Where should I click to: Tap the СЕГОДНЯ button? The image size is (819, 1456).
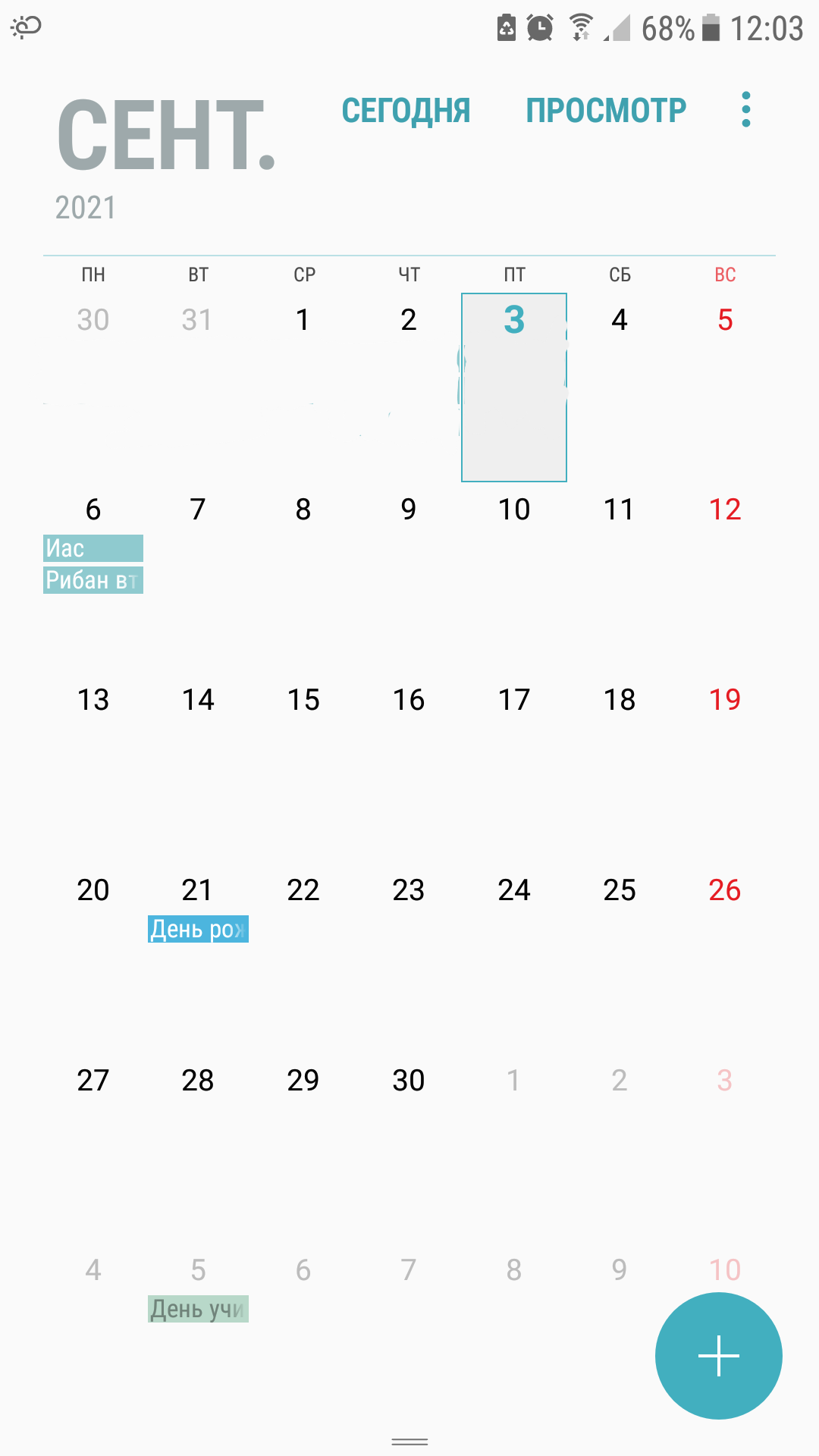click(406, 111)
